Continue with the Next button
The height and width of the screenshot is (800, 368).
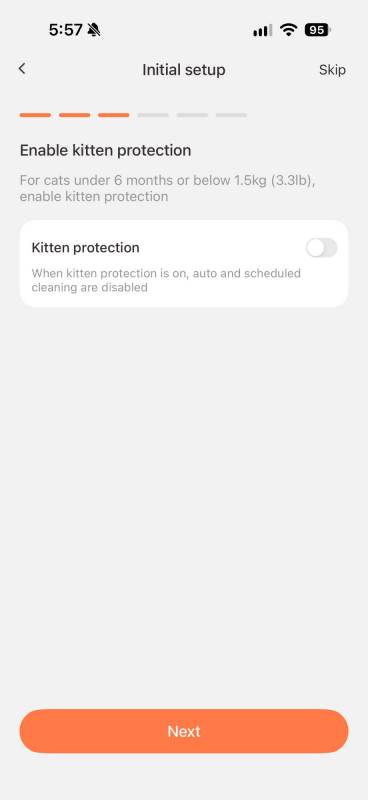tap(184, 731)
